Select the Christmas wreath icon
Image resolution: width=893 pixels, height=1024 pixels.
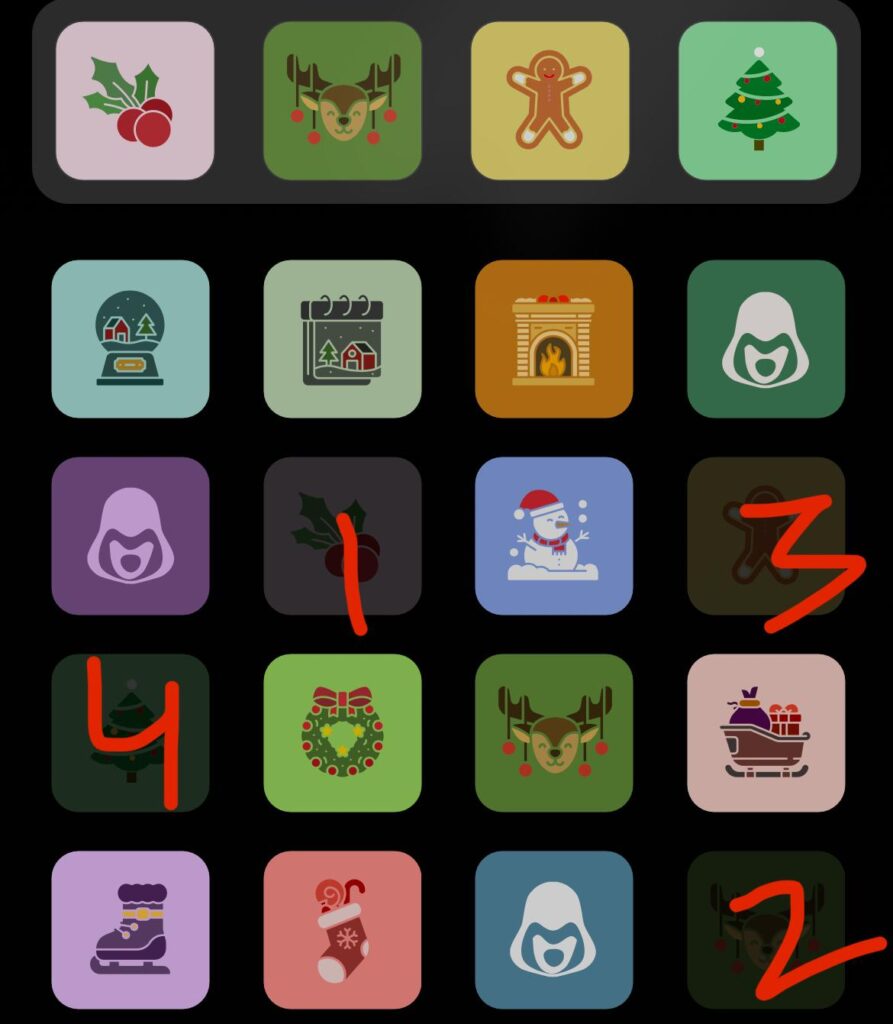click(342, 732)
